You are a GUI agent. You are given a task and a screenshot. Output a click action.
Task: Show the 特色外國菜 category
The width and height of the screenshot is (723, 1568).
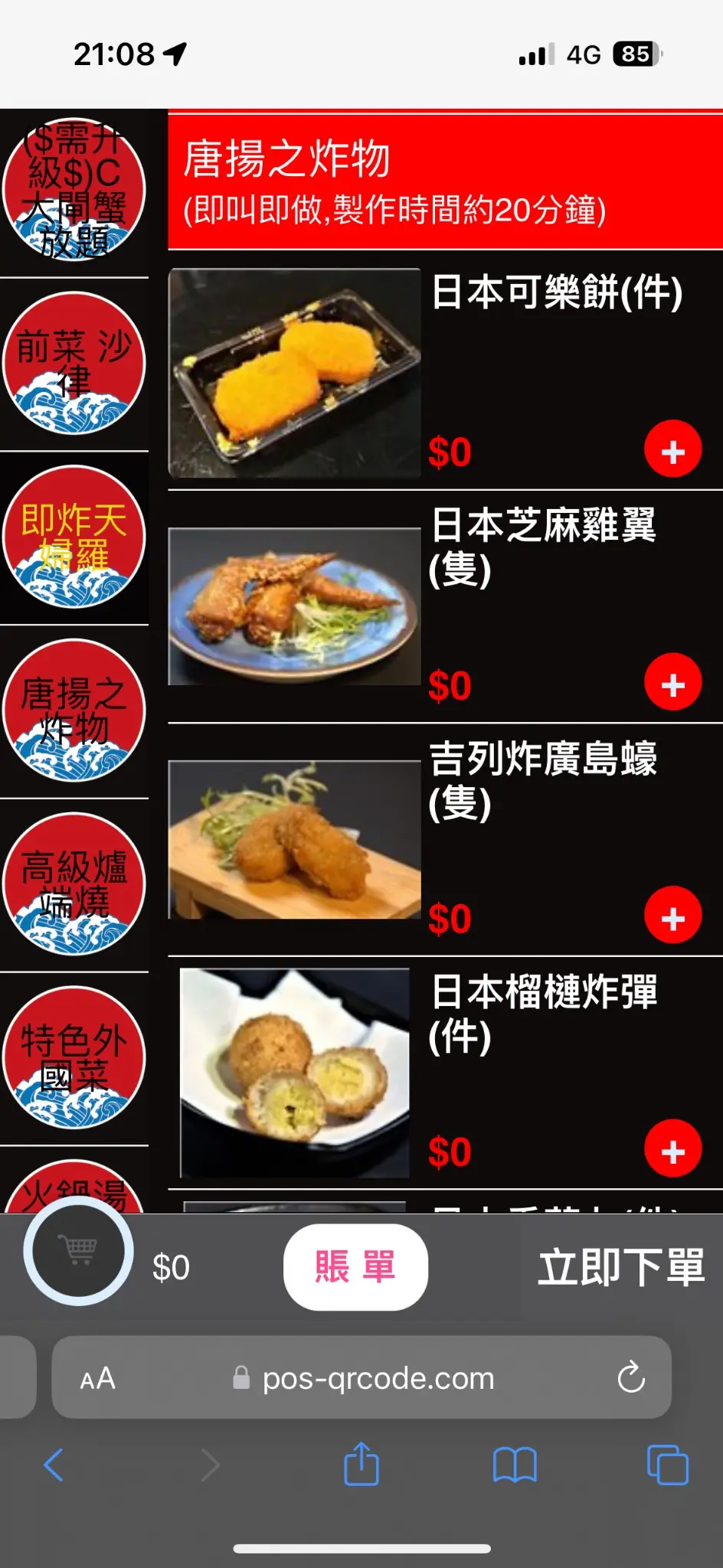point(74,1058)
